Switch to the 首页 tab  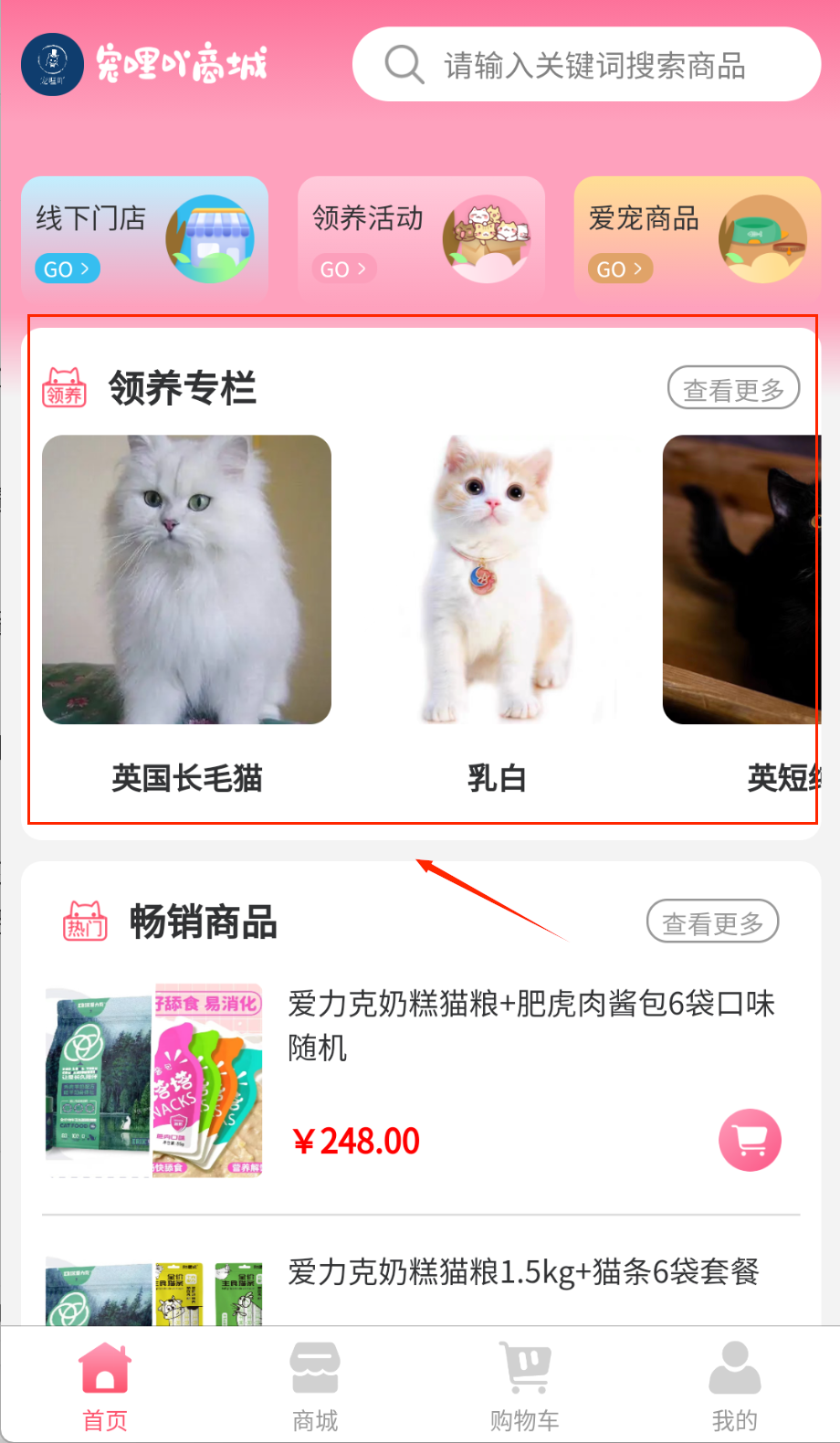pyautogui.click(x=105, y=1386)
